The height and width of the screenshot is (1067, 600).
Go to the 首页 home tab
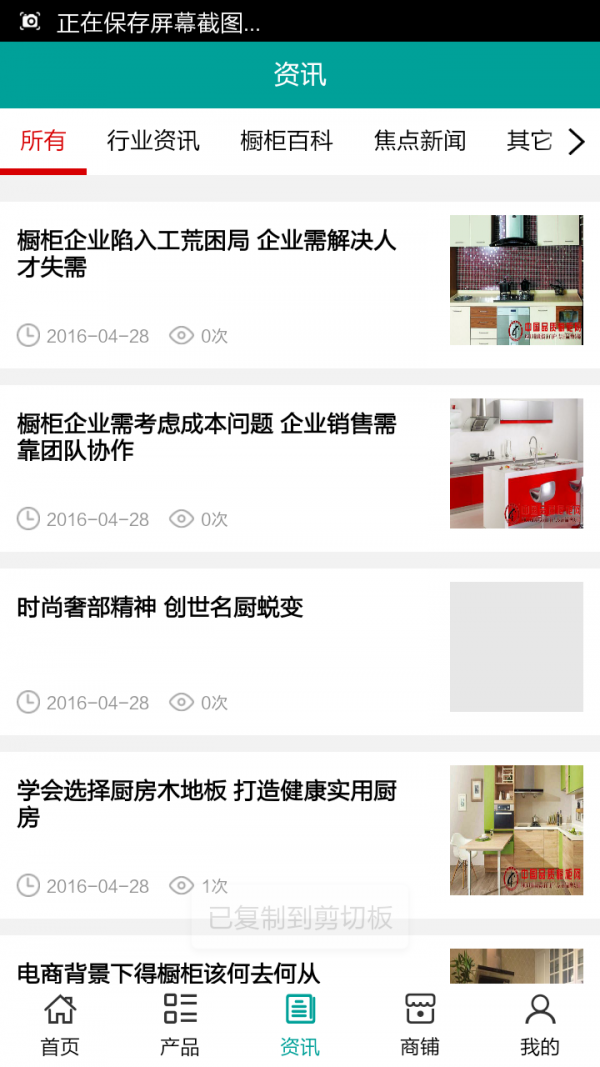click(60, 1024)
